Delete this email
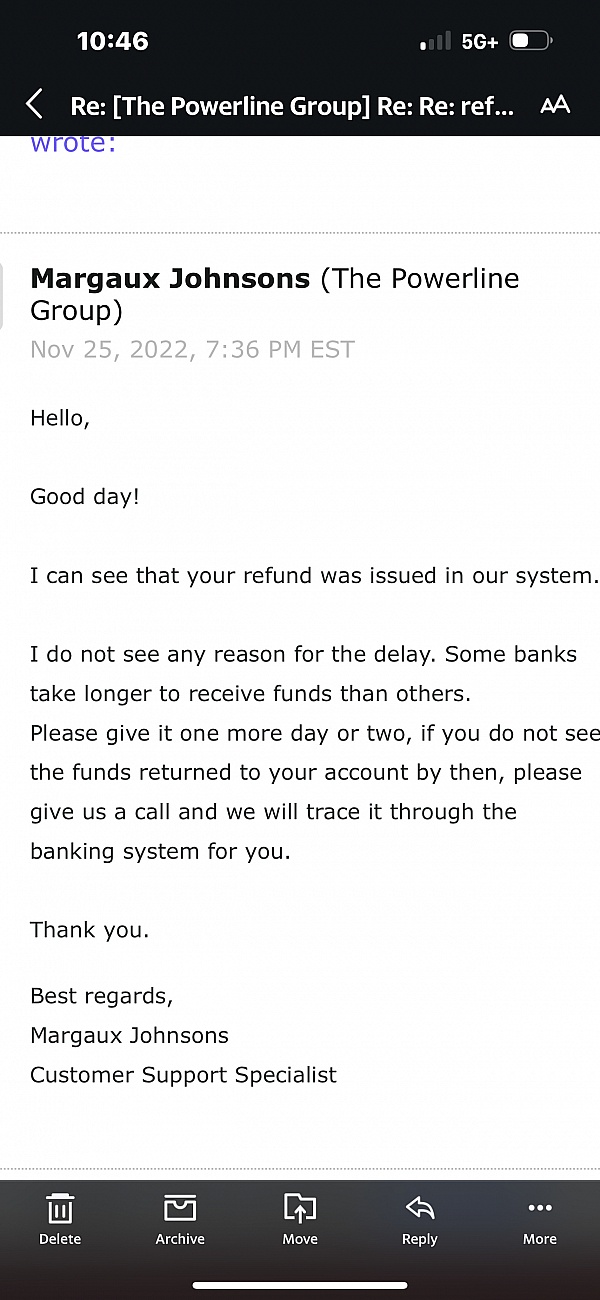Screen dimensions: 600x1300 [60, 1219]
